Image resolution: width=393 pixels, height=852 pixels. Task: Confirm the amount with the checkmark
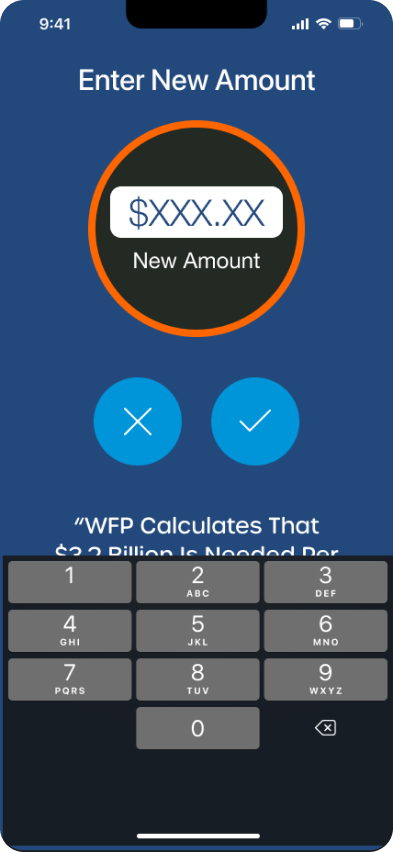255,421
